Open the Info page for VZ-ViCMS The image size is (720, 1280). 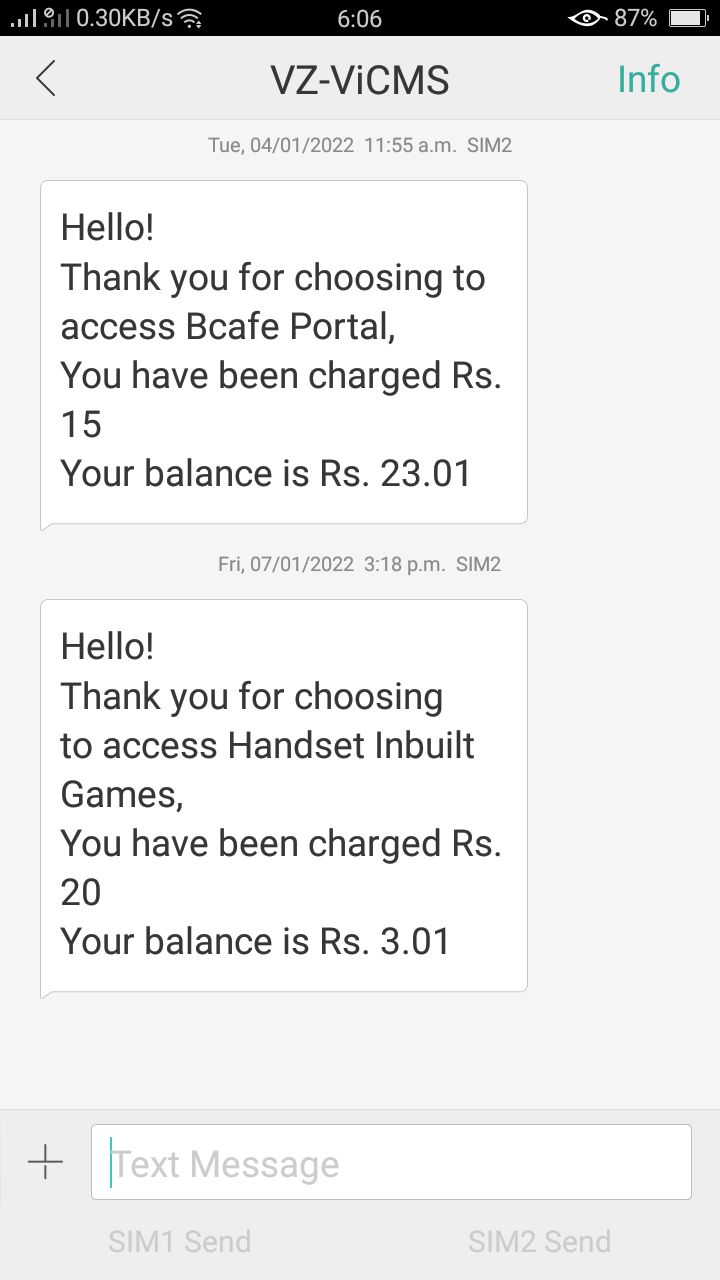648,79
